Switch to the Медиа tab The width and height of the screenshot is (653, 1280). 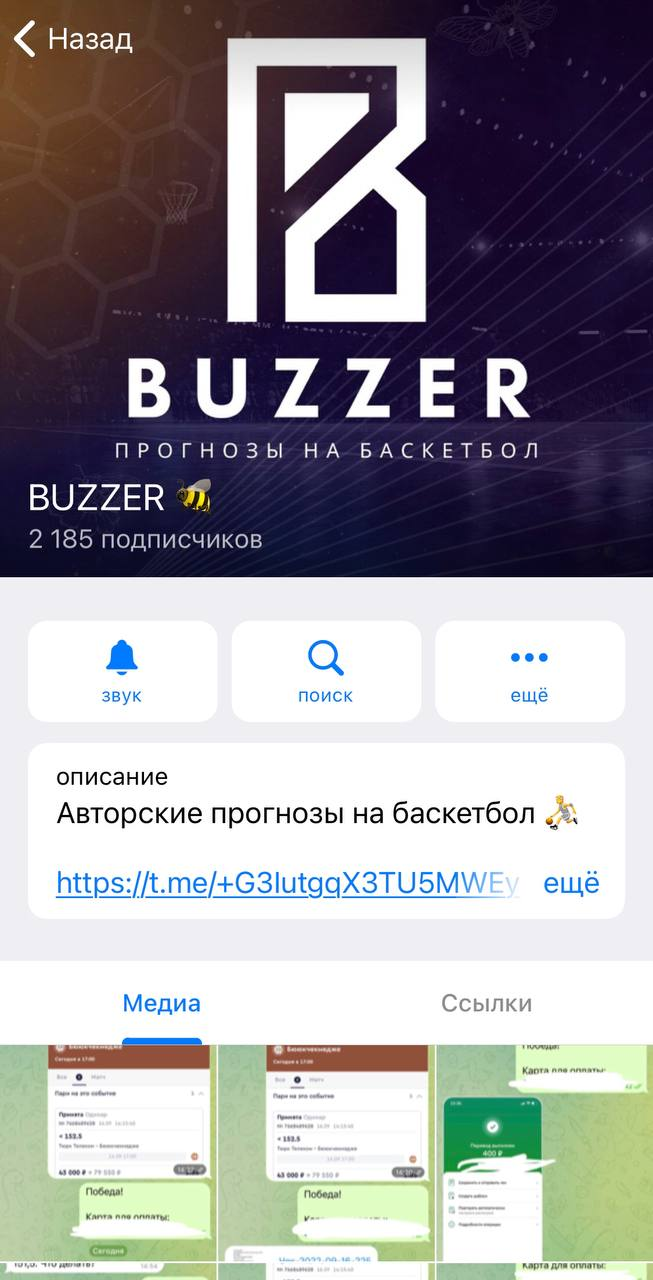[x=162, y=1003]
